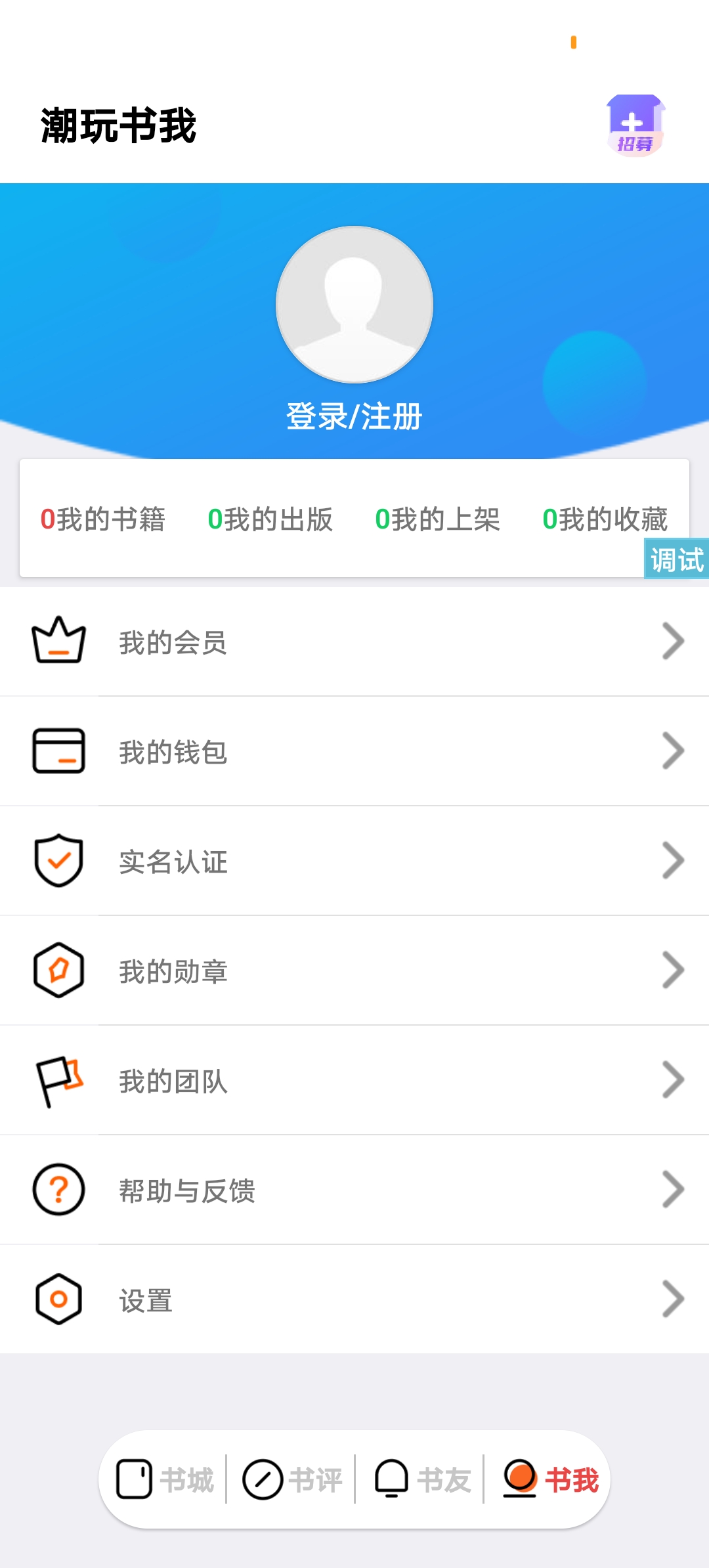
Task: Tap the default profile avatar
Action: [354, 304]
